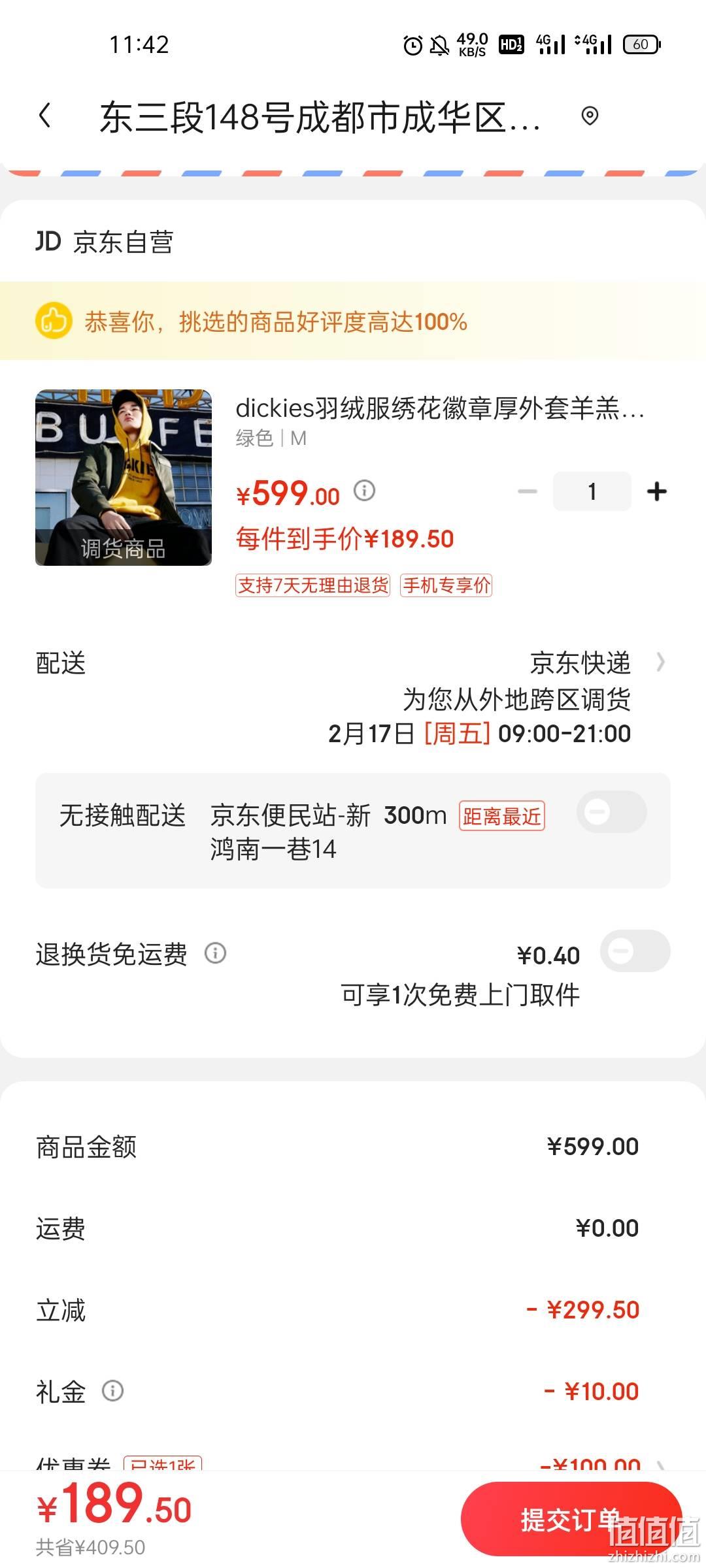The width and height of the screenshot is (706, 1568).
Task: Open the 优惠券 coupon selection row
Action: 353,1465
